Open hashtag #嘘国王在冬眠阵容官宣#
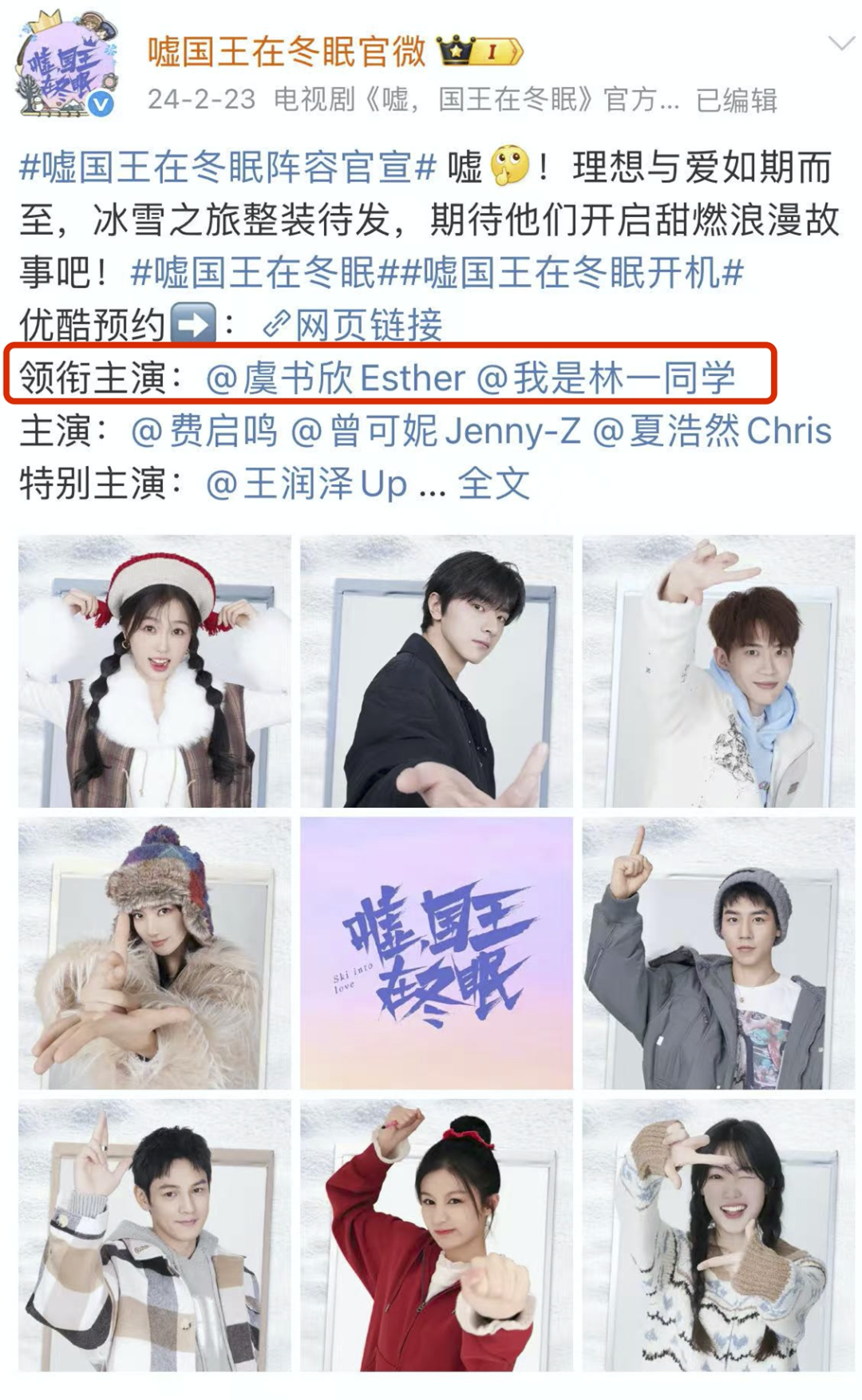The height and width of the screenshot is (1400, 862). pos(228,168)
